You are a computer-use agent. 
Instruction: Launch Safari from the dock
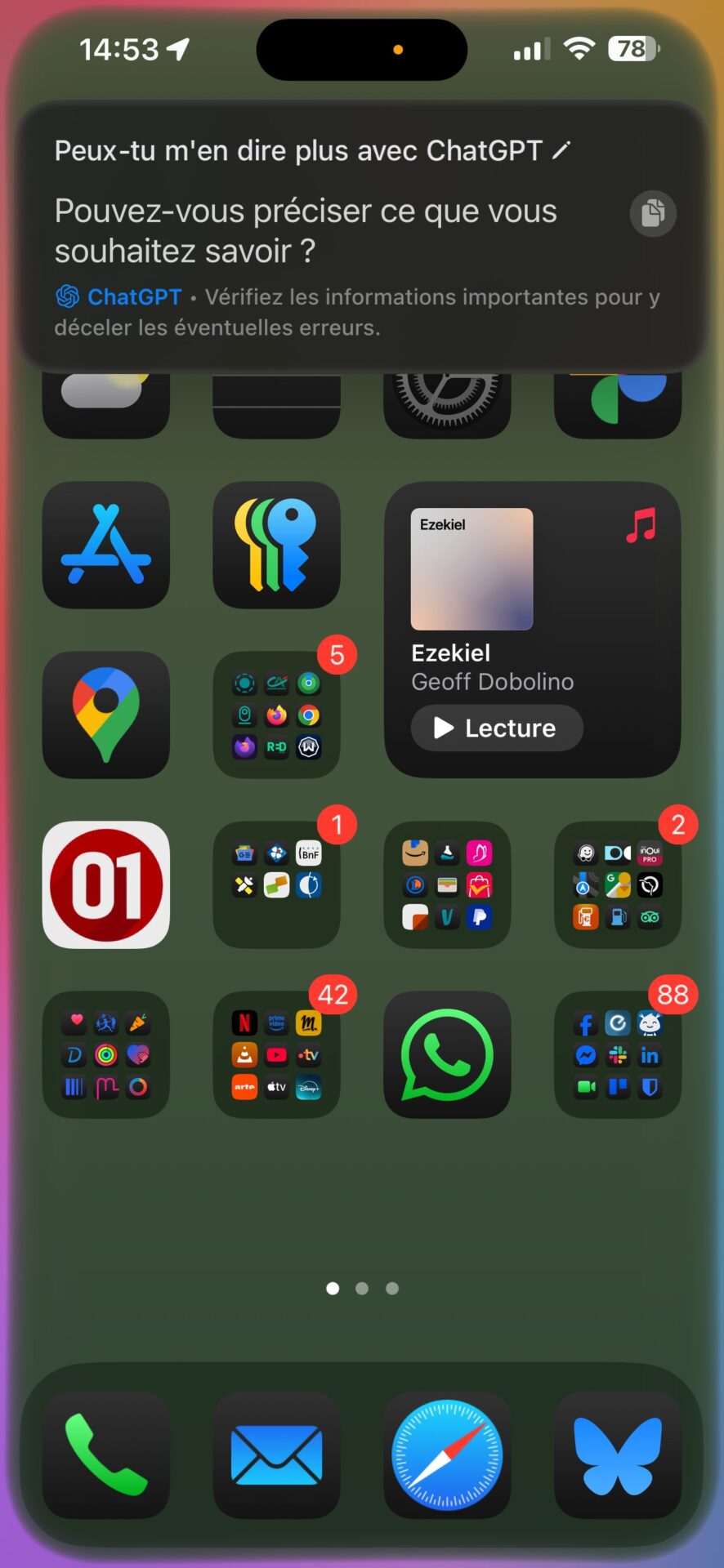447,1455
